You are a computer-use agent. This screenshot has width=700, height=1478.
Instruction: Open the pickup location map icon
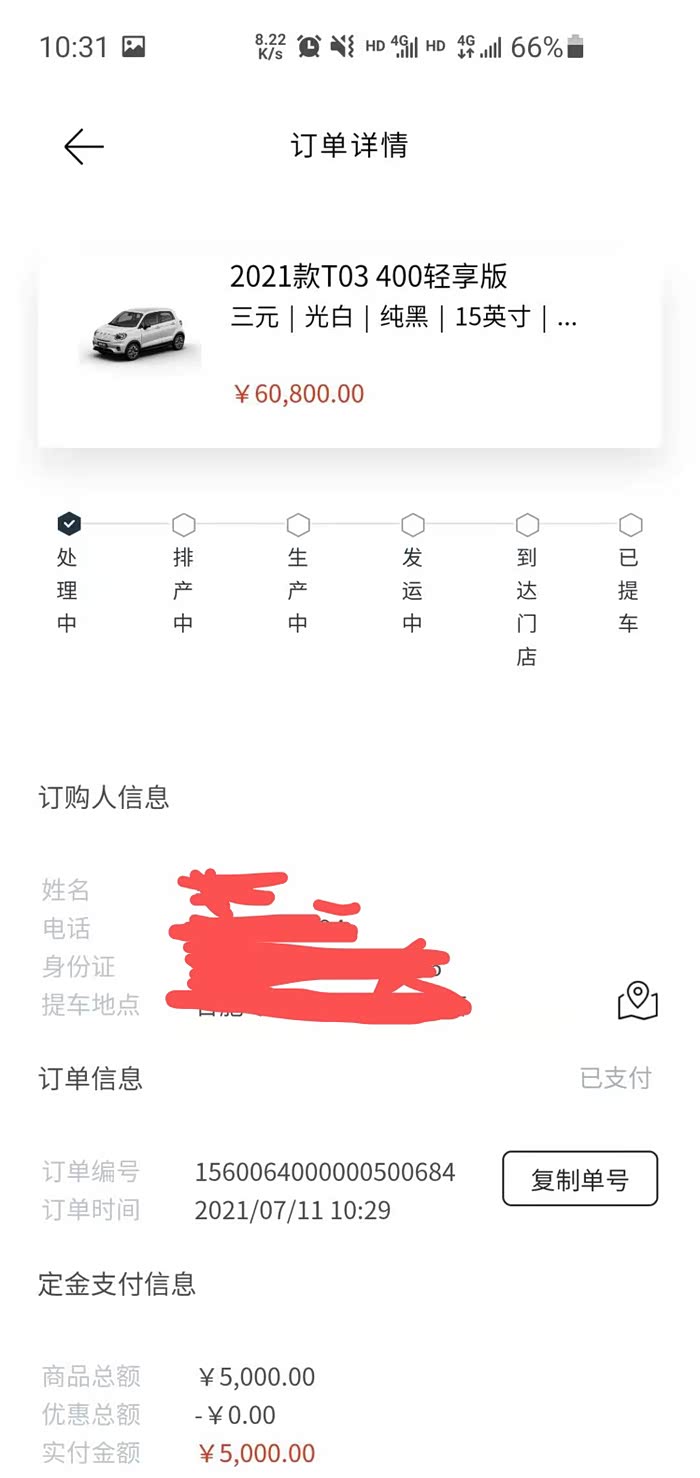638,1001
